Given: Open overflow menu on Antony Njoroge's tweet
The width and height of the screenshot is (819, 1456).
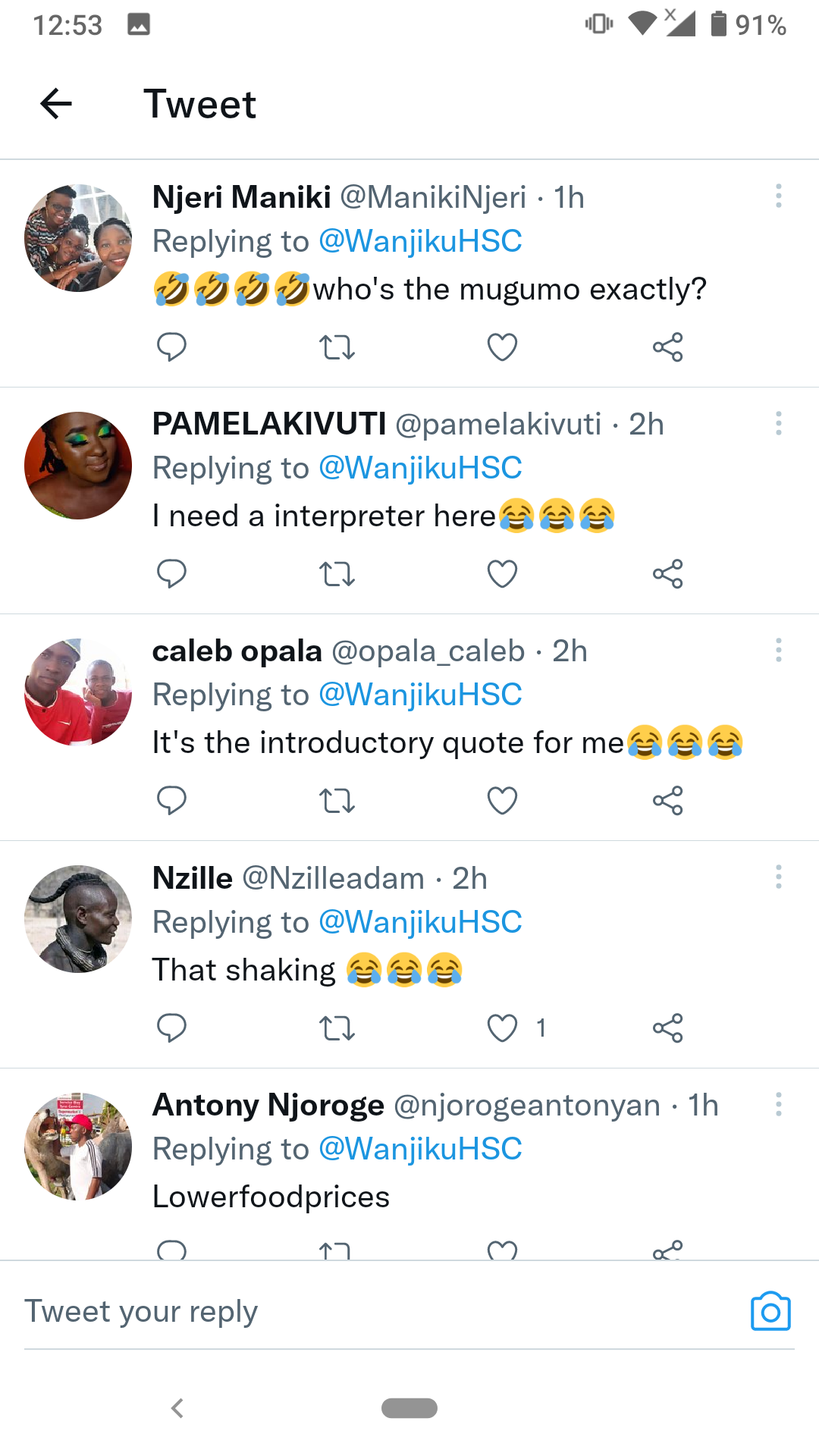Looking at the screenshot, I should pyautogui.click(x=778, y=1104).
